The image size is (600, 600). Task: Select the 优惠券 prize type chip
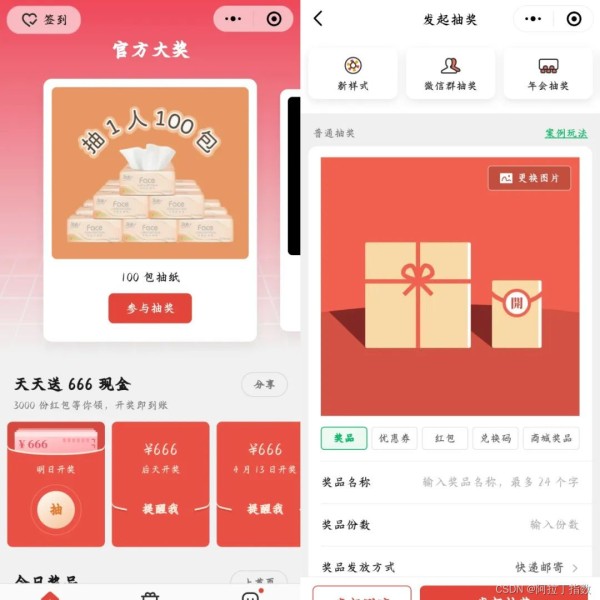(x=394, y=438)
